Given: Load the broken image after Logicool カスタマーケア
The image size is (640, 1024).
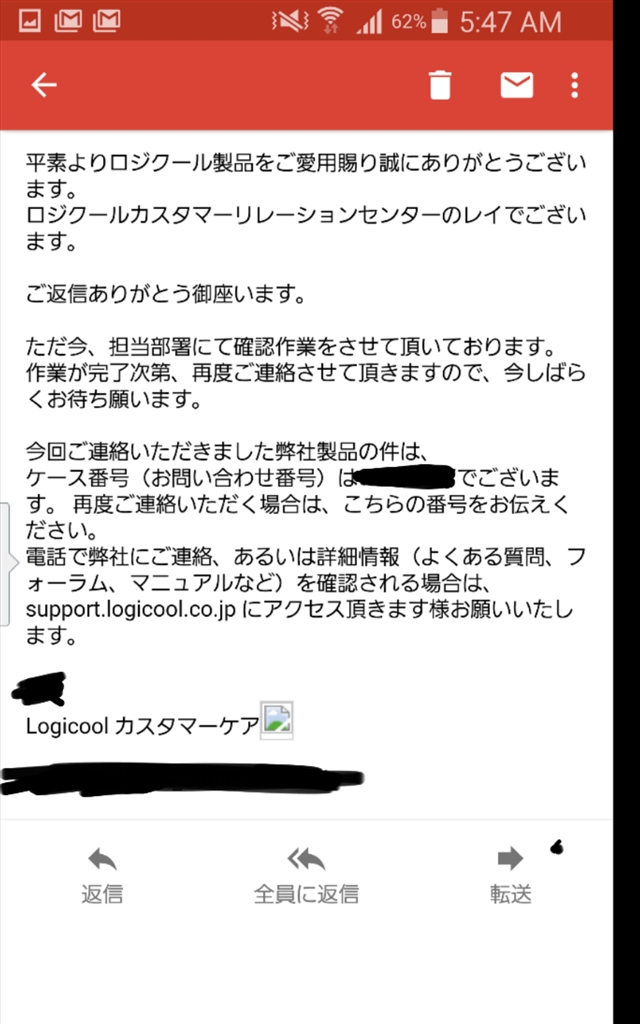Looking at the screenshot, I should [277, 722].
